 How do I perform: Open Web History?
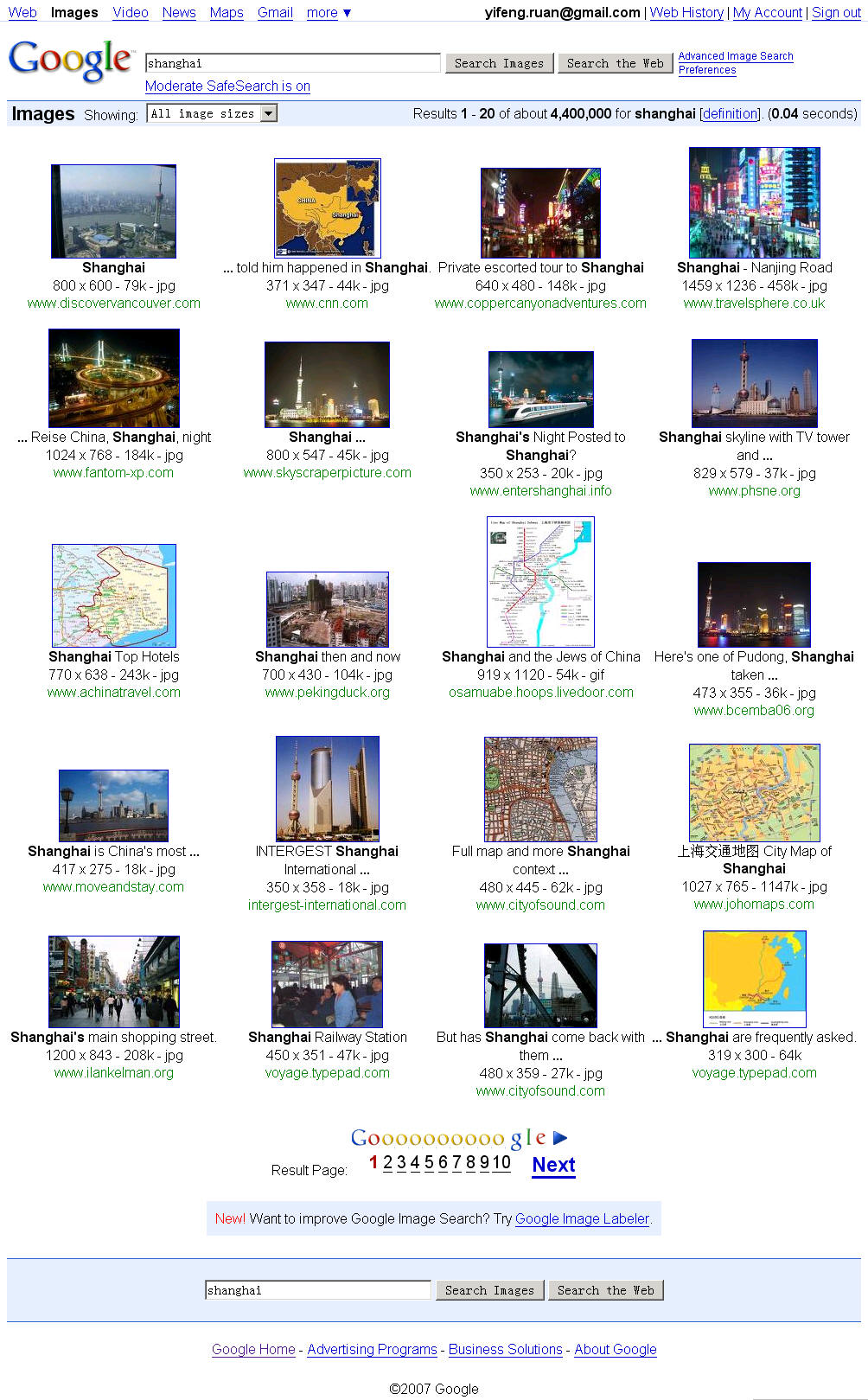point(686,12)
